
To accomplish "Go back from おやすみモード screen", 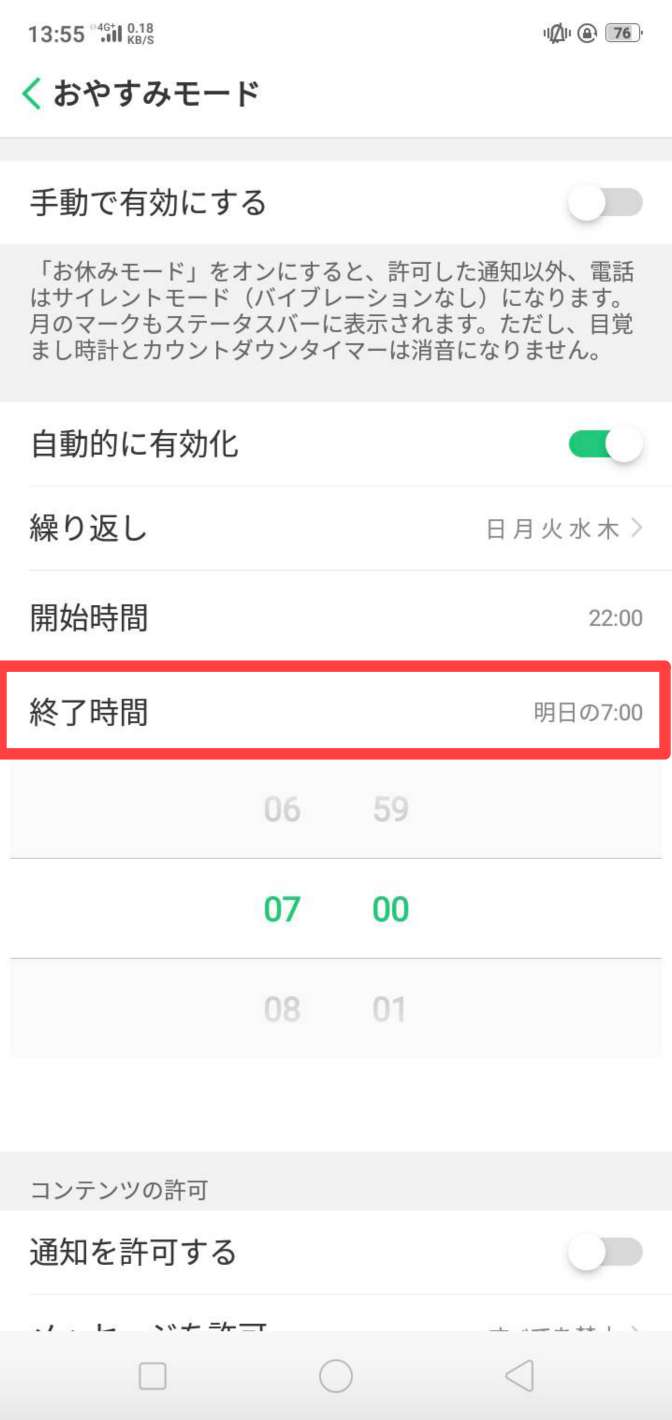I will click(32, 94).
